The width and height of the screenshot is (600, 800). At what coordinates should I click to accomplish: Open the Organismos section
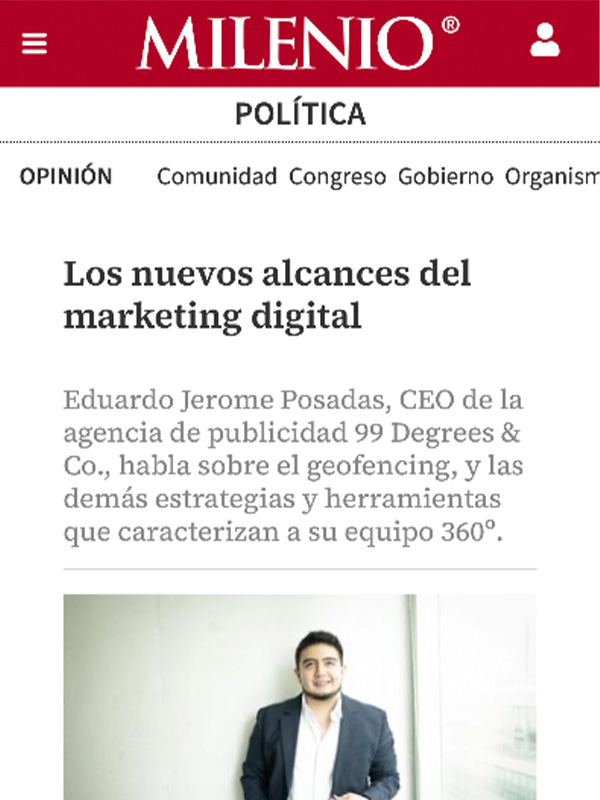551,177
